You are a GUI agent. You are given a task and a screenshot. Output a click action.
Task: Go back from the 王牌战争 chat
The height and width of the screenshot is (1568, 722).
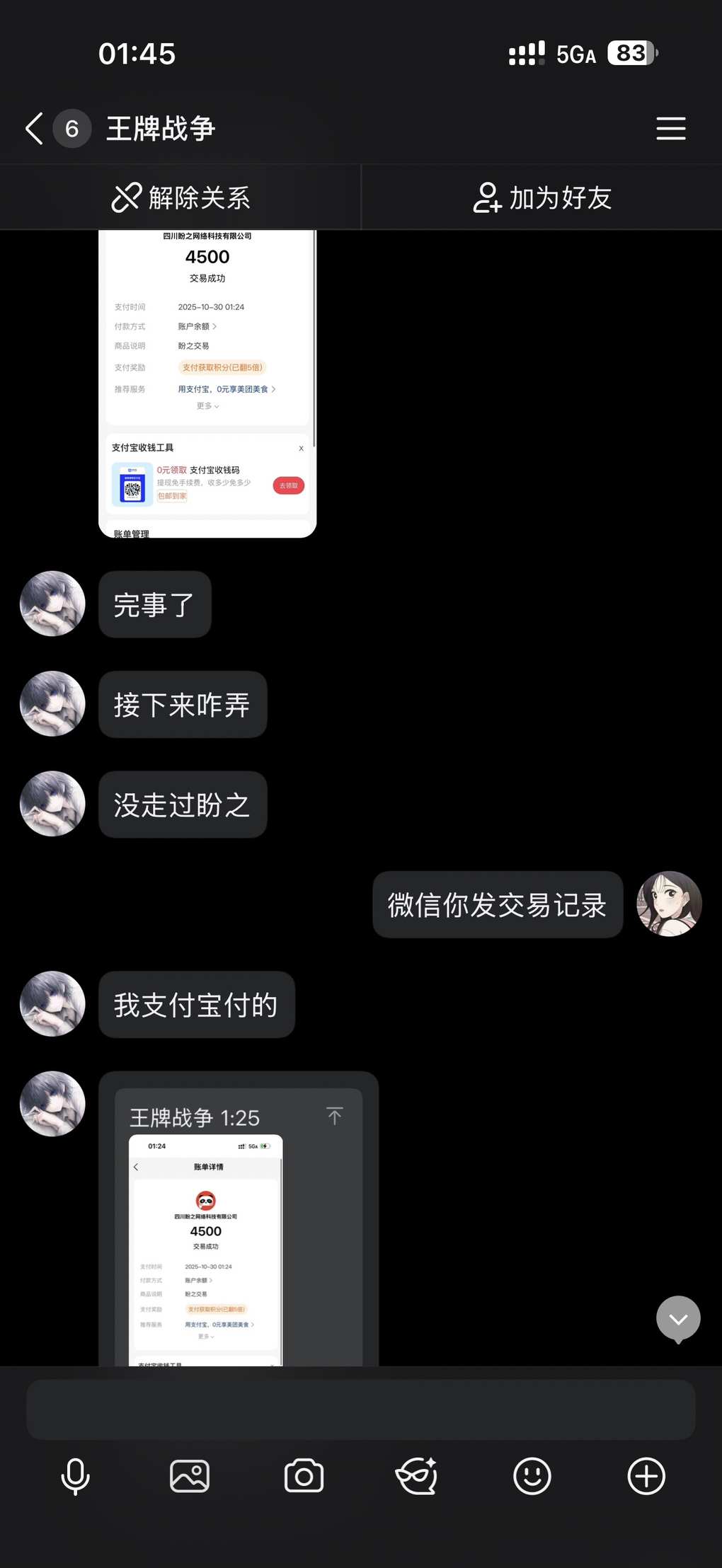click(x=34, y=129)
